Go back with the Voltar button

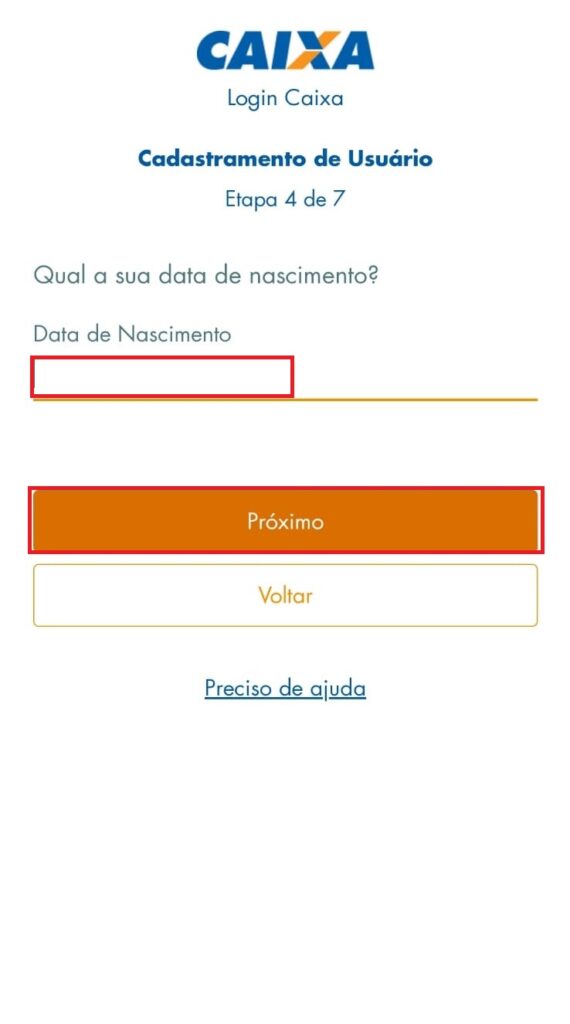tap(285, 596)
